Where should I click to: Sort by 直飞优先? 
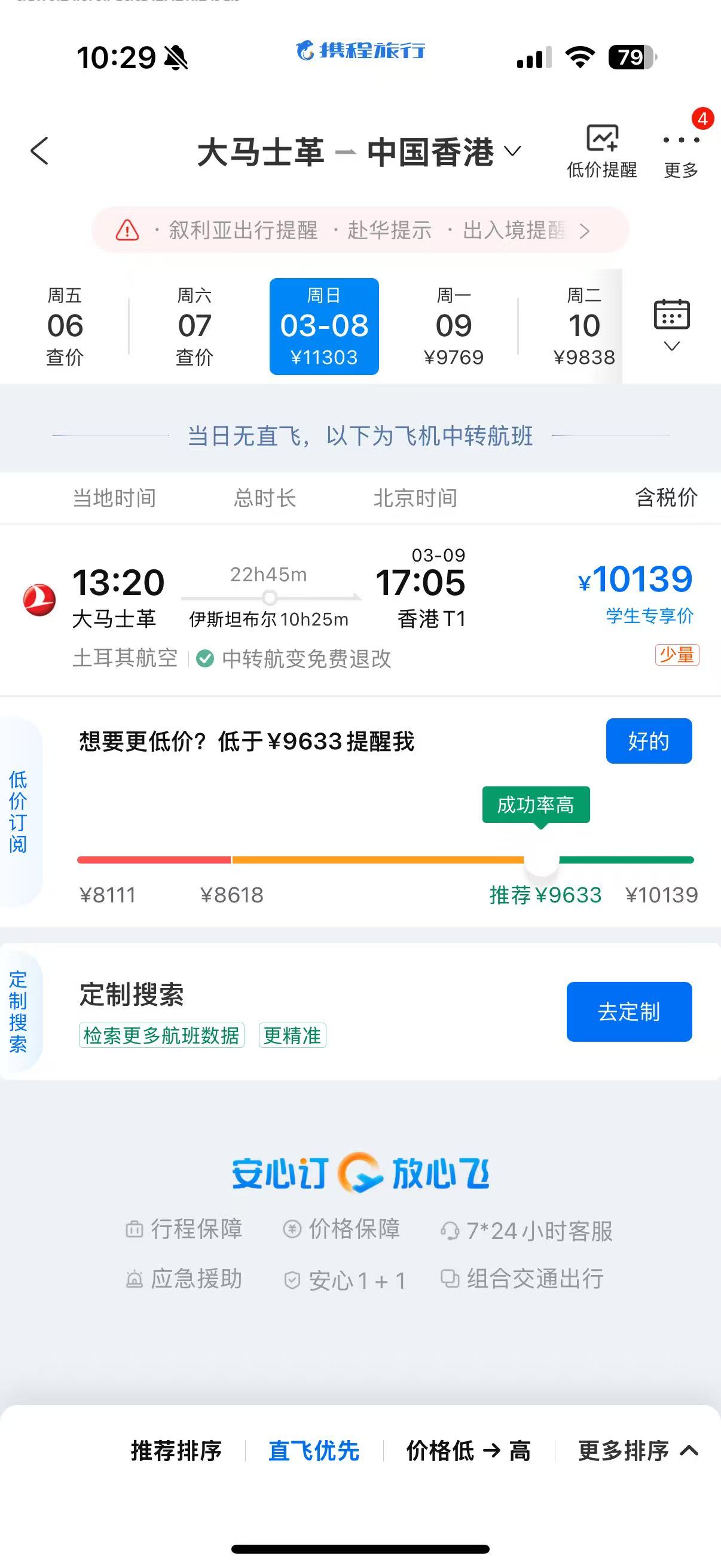(314, 1451)
